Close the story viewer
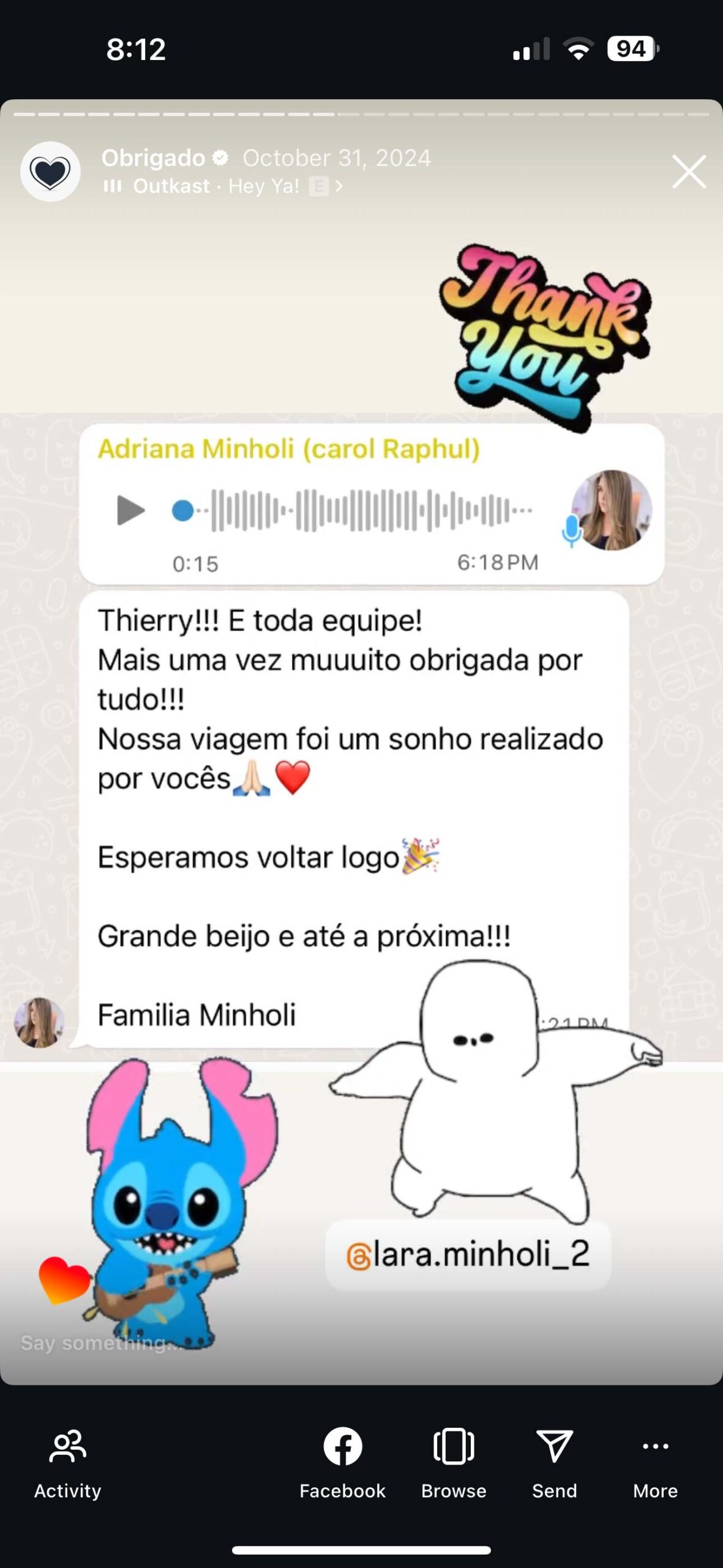The image size is (723, 1568). coord(689,171)
